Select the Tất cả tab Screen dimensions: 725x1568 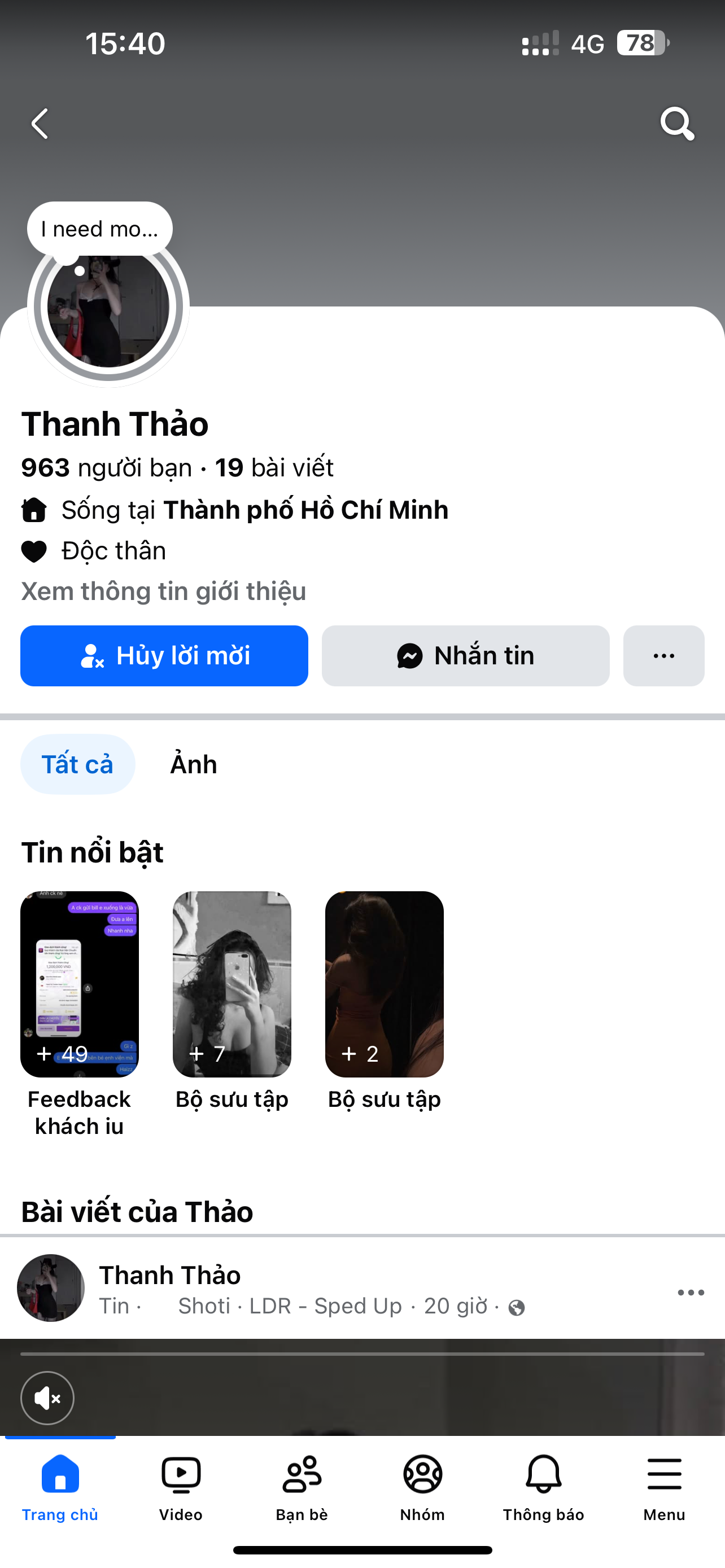tap(77, 764)
